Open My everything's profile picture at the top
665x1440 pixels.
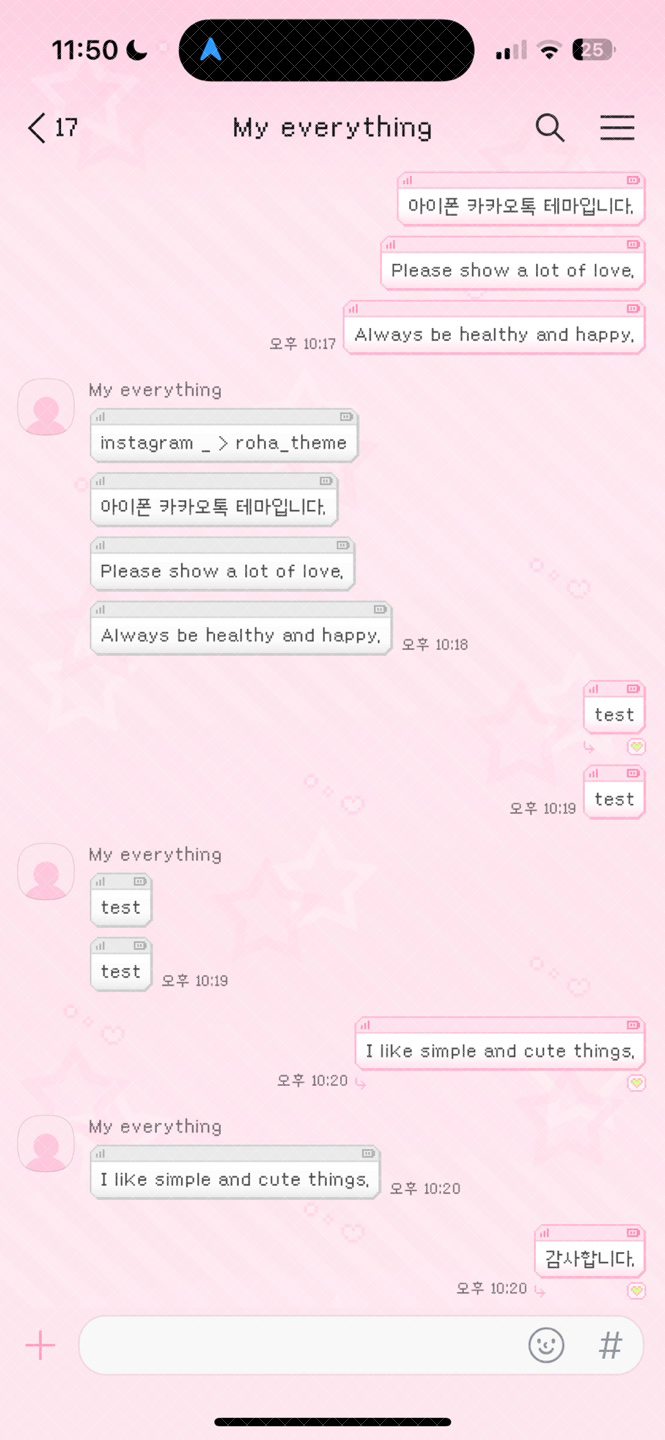pos(46,407)
